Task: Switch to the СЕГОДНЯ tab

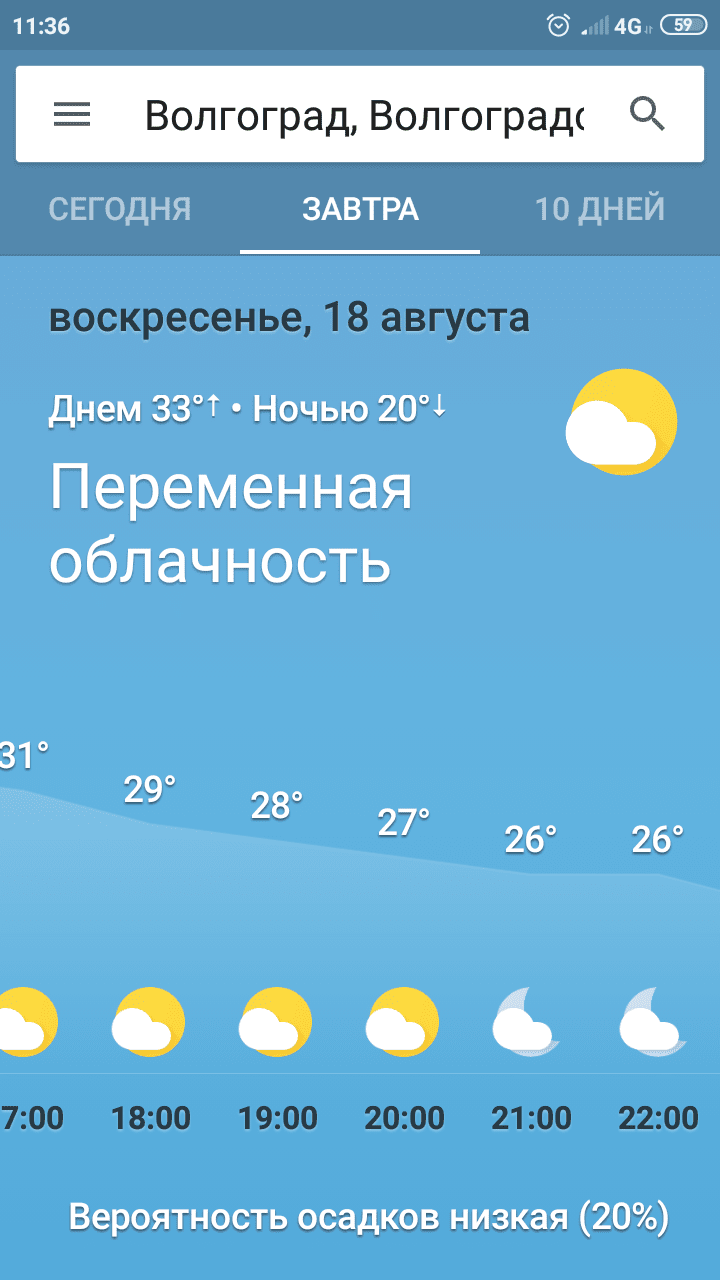Action: [120, 210]
